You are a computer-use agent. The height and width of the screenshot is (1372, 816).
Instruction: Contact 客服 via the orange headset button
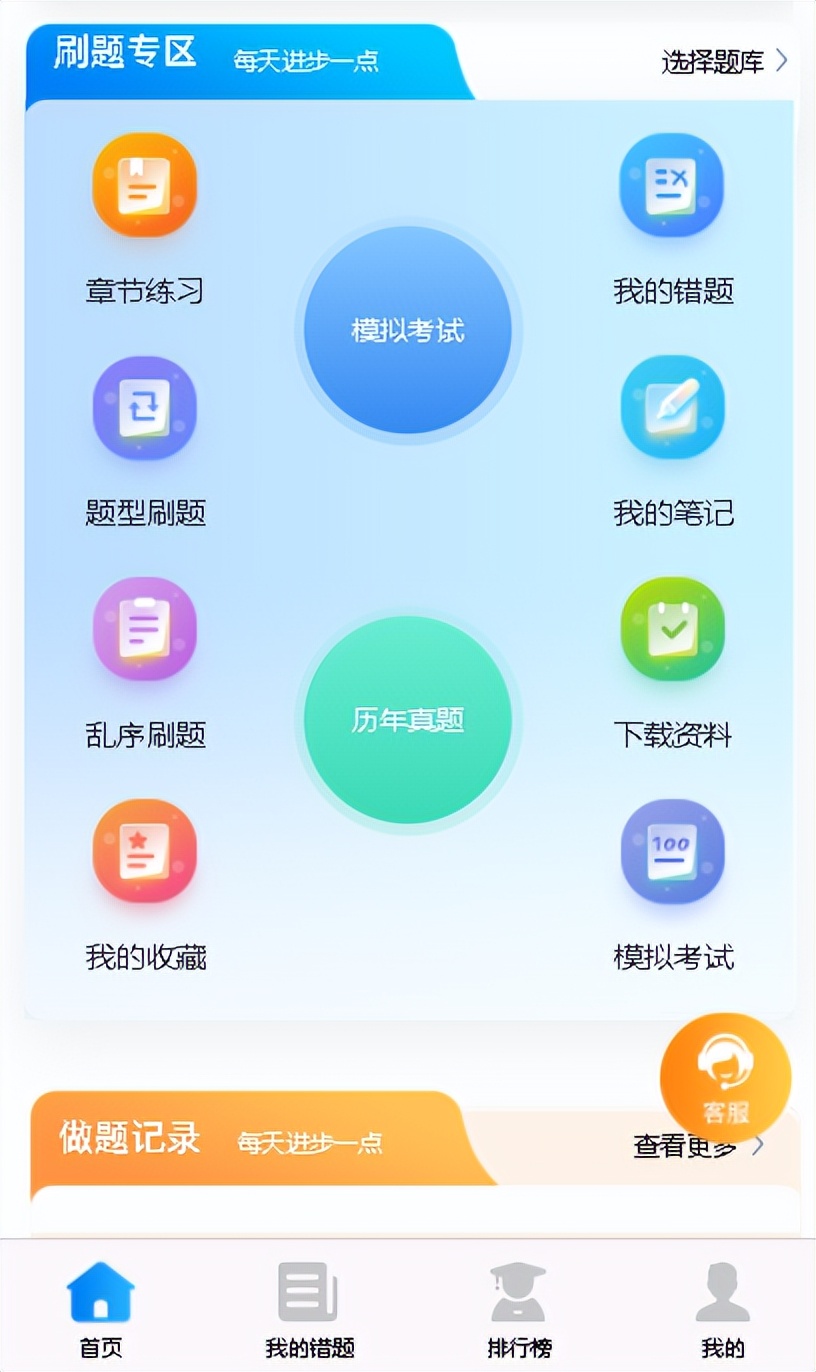725,1078
